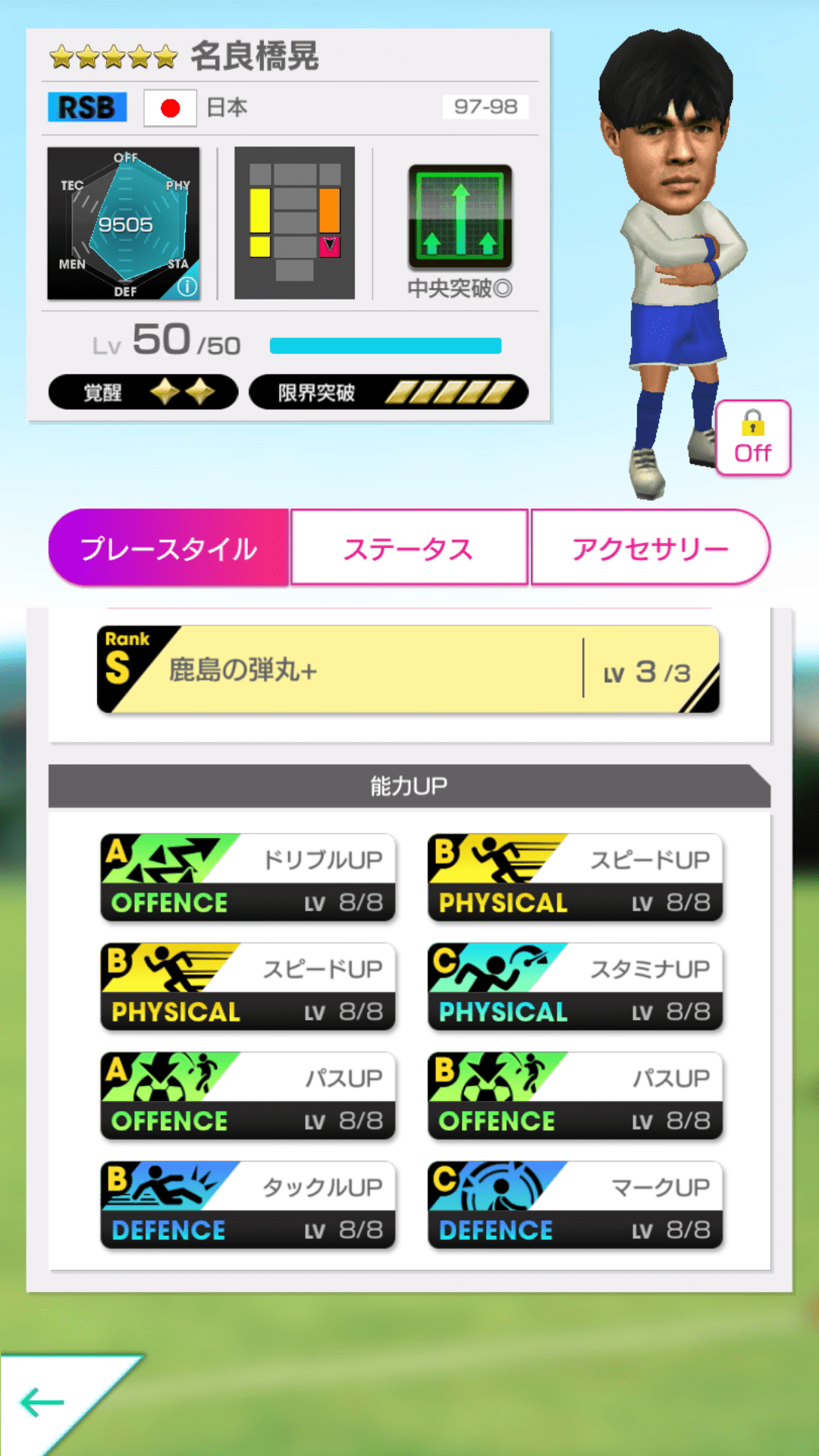Select the Japan flag icon
819x1456 pixels.
pos(169,108)
